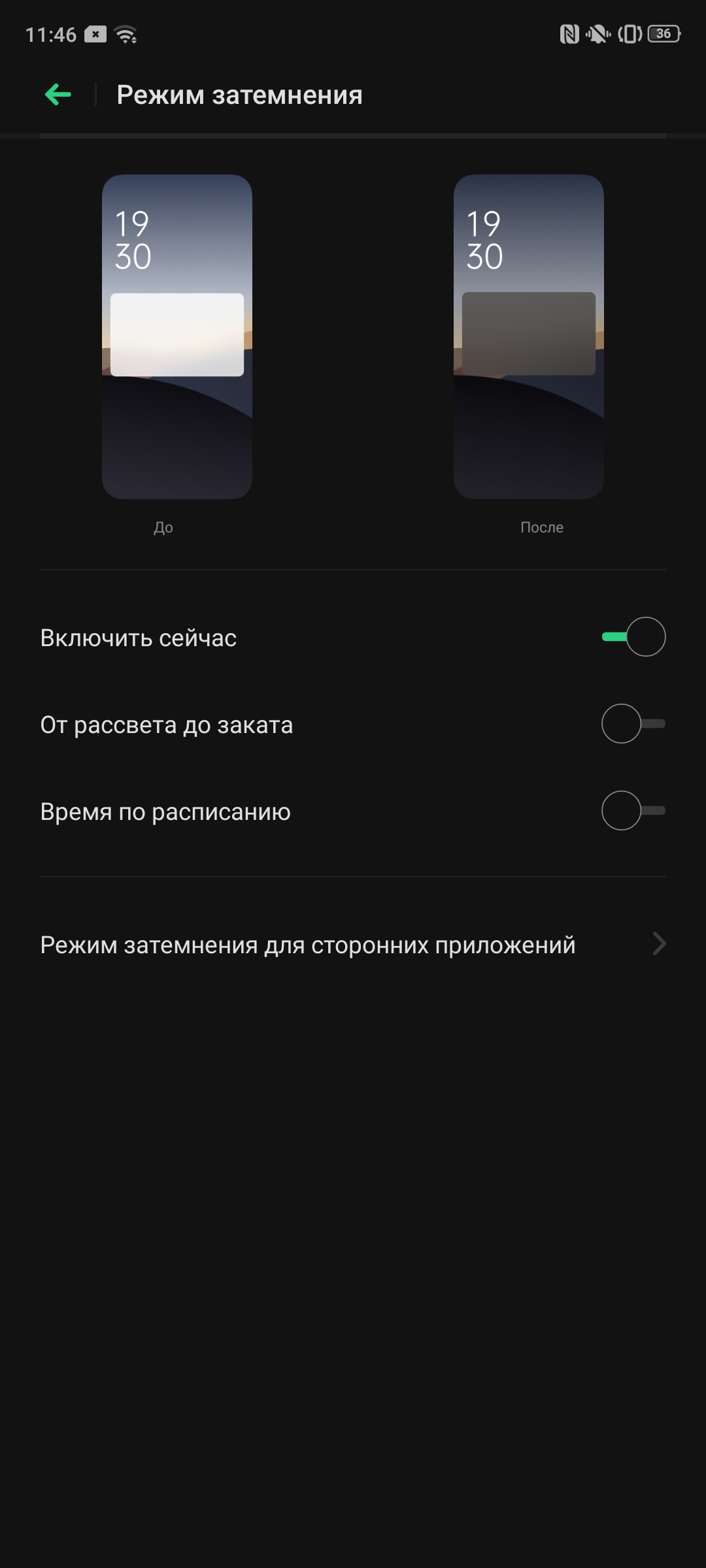Image resolution: width=706 pixels, height=1568 pixels.
Task: Go back using the green arrow
Action: [58, 95]
